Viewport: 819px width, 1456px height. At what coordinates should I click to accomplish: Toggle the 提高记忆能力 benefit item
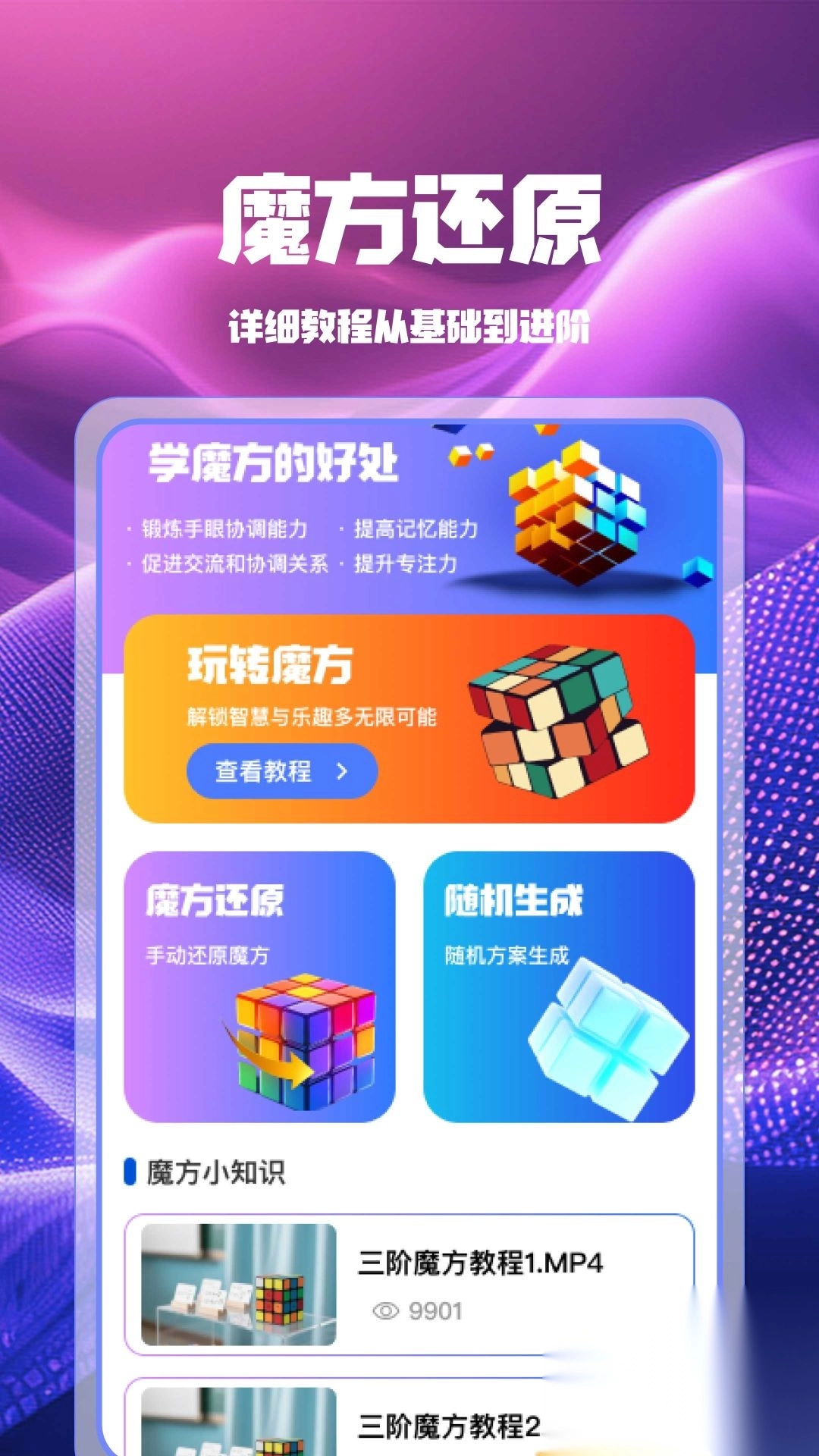[x=417, y=531]
